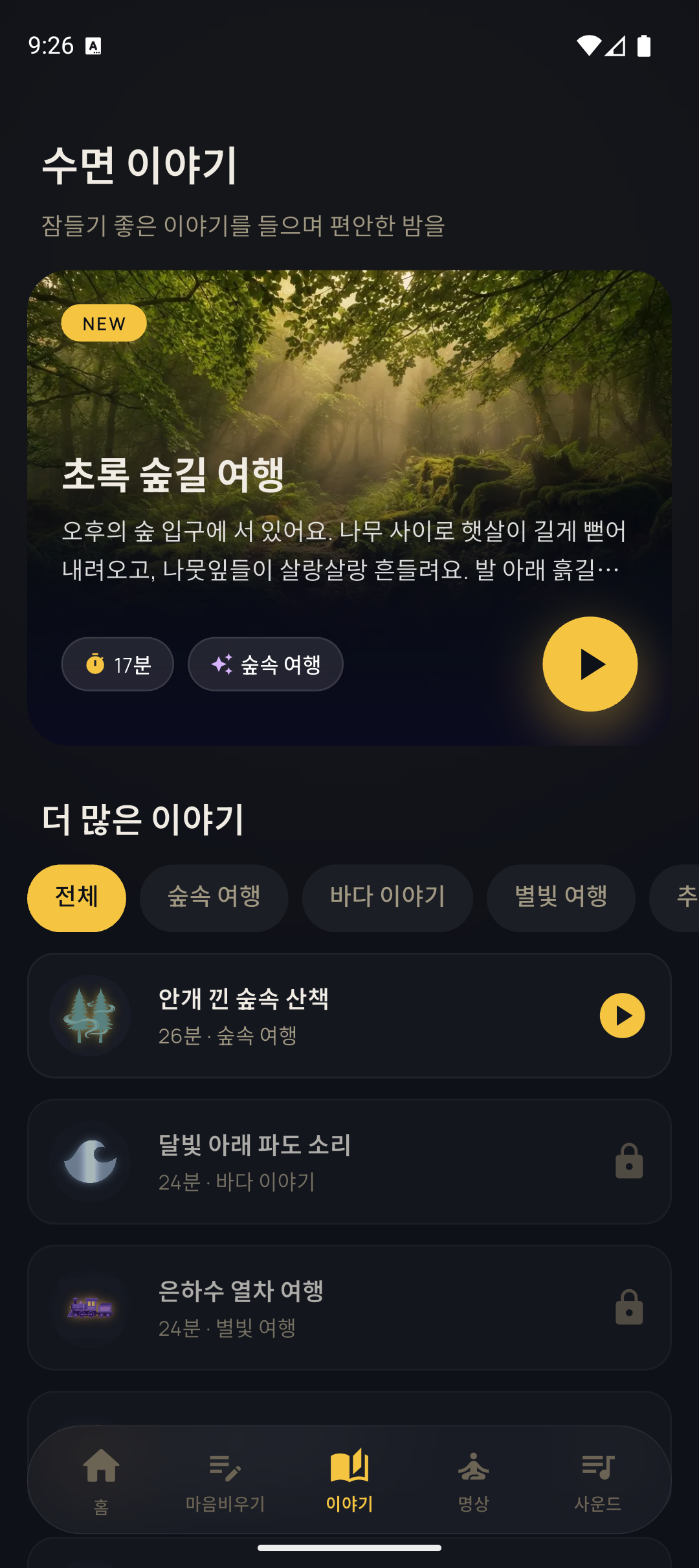Click the lock icon on 달빛 아래 파도 소리

(627, 1161)
